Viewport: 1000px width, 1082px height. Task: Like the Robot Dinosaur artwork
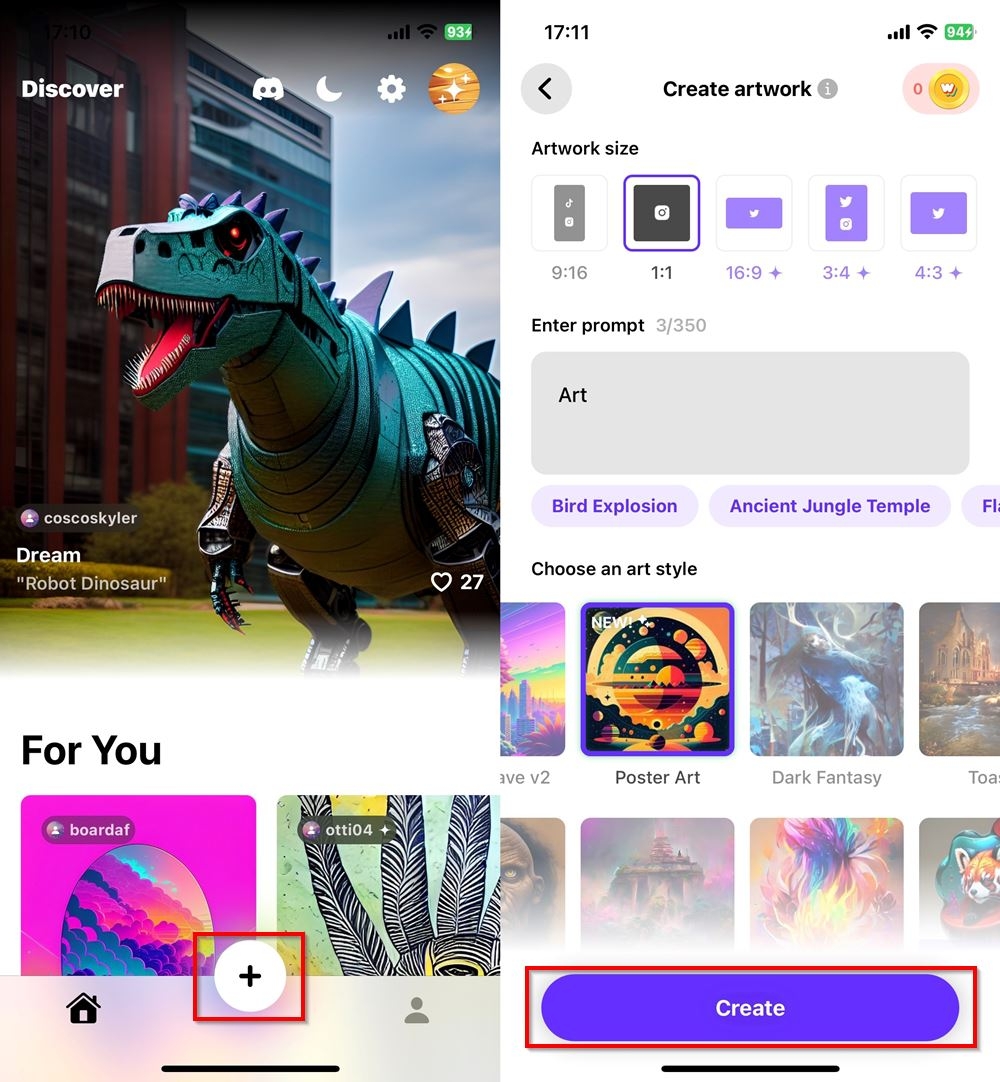[x=442, y=582]
